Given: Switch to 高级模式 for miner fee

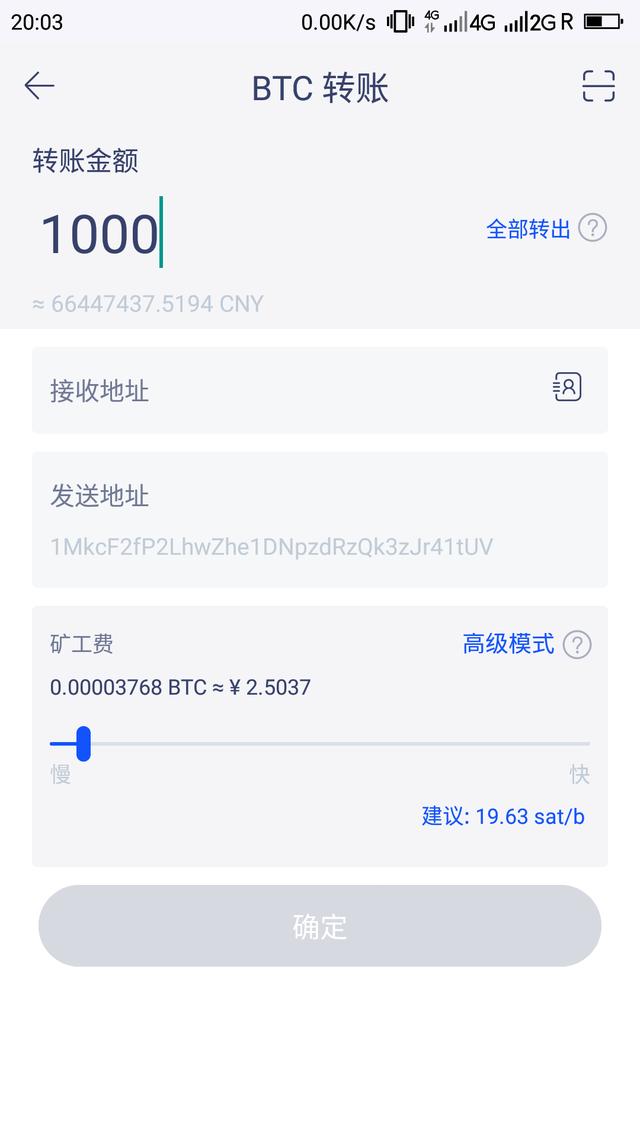Looking at the screenshot, I should (508, 644).
